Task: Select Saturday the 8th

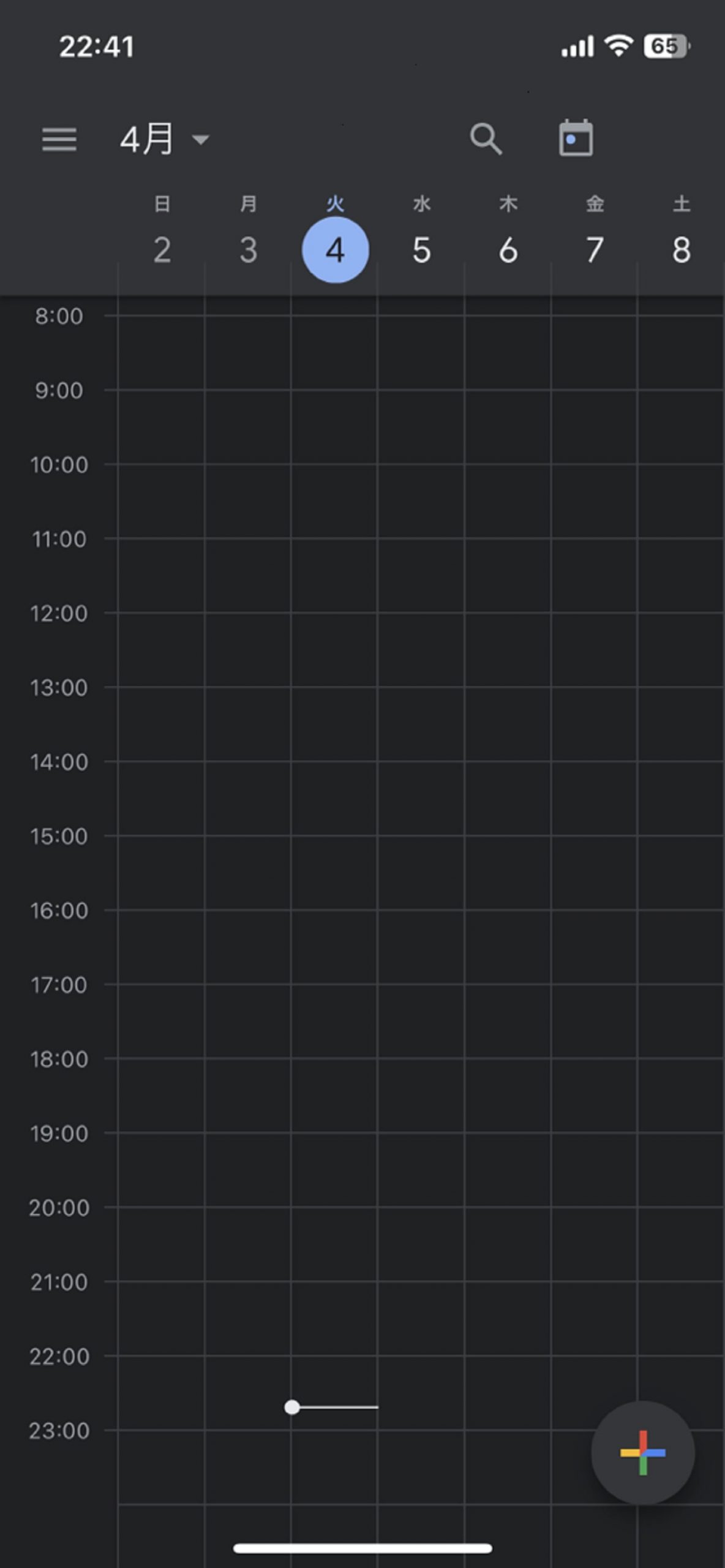Action: click(x=682, y=249)
